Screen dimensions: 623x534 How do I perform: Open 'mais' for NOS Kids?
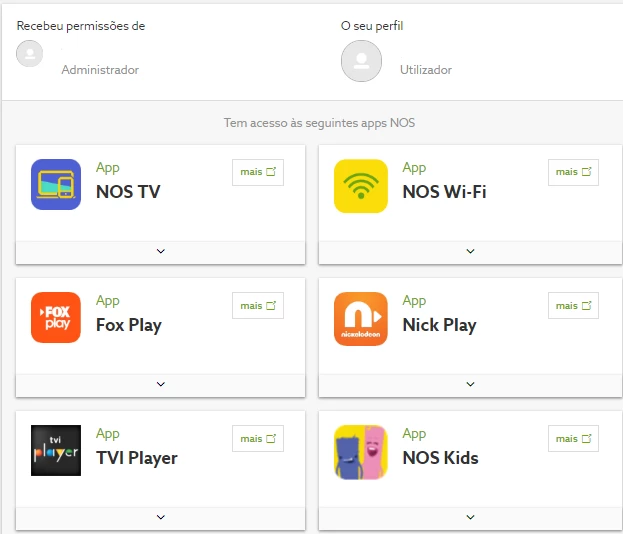tap(573, 438)
